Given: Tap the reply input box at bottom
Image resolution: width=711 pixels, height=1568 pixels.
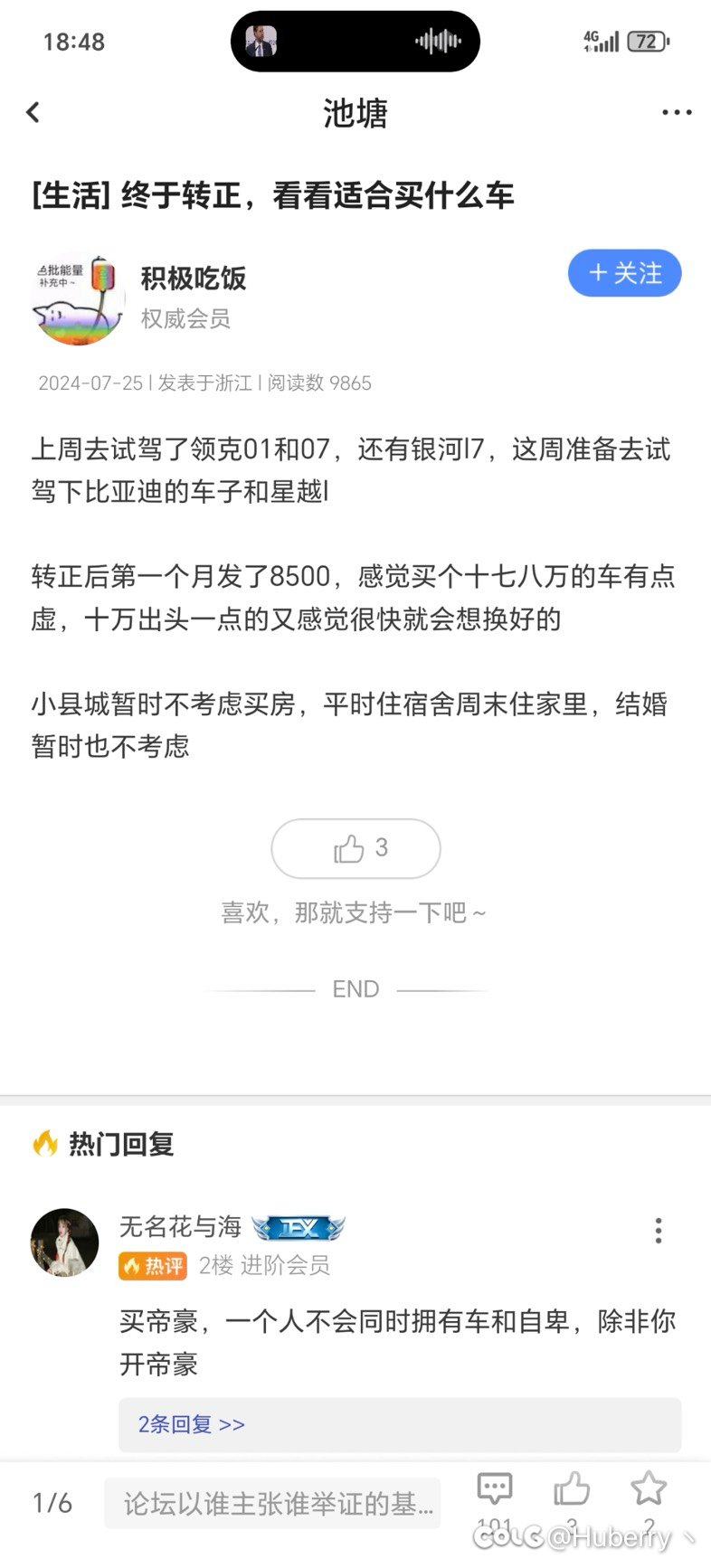Looking at the screenshot, I should click(272, 1503).
